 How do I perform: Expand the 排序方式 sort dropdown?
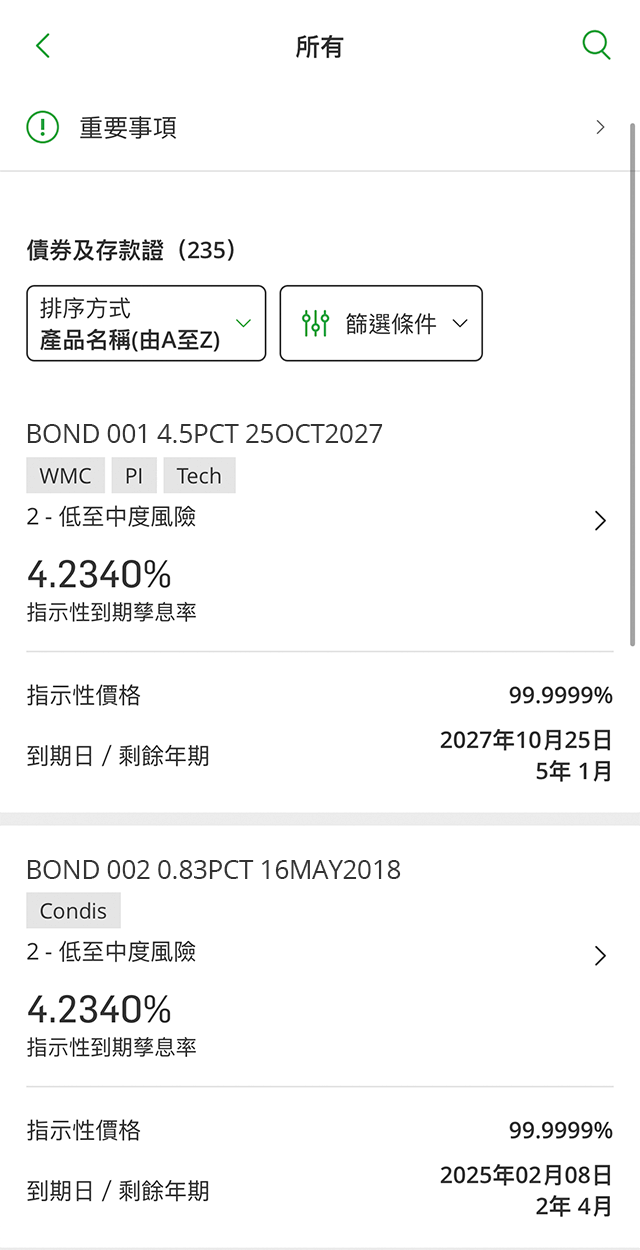tap(146, 323)
